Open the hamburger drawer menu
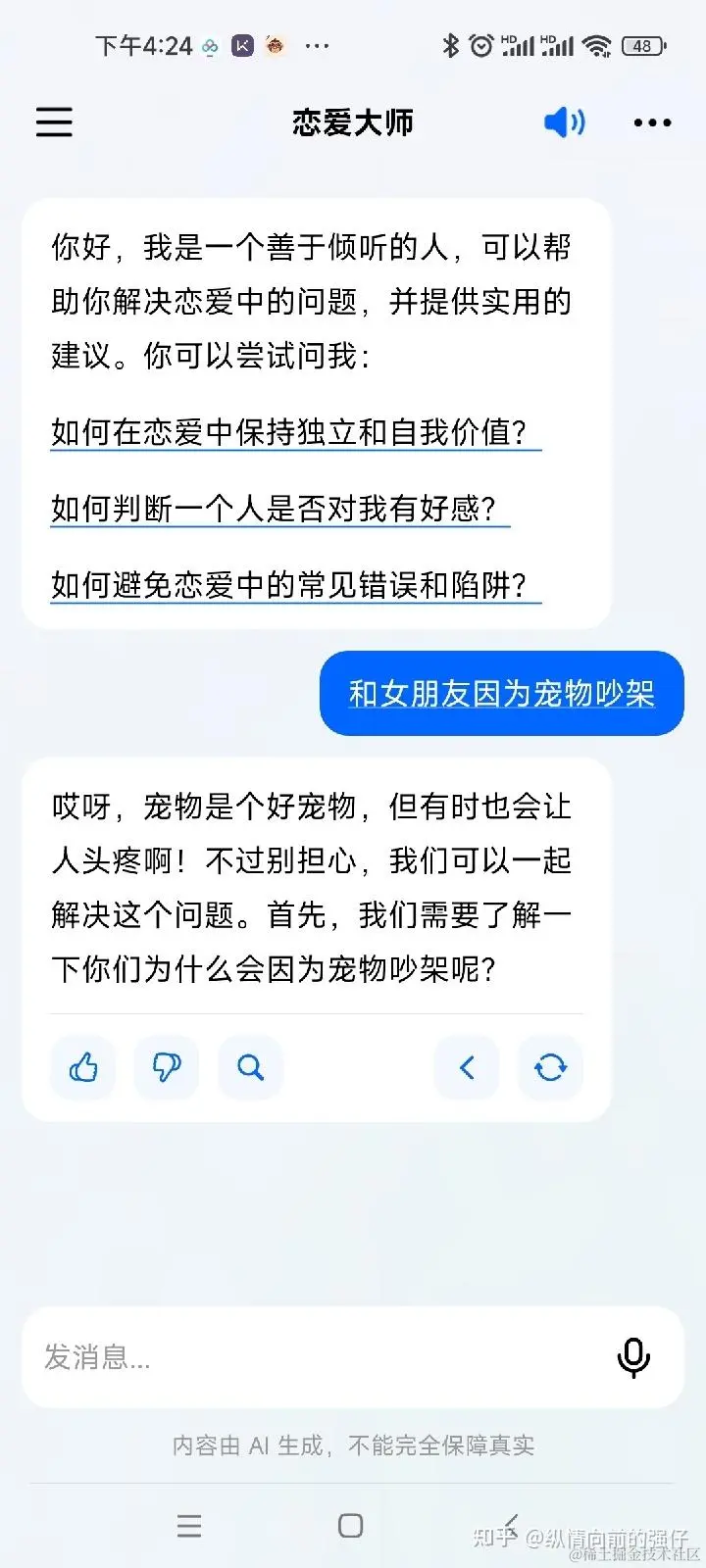The height and width of the screenshot is (1568, 706). 54,122
